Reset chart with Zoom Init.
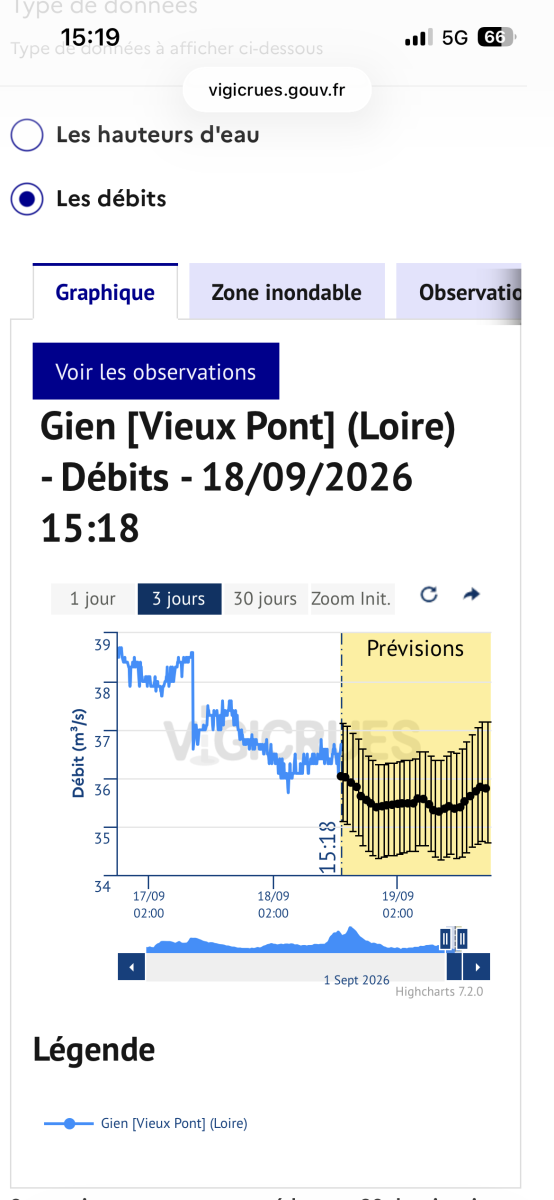Image resolution: width=554 pixels, height=1200 pixels. click(x=351, y=599)
